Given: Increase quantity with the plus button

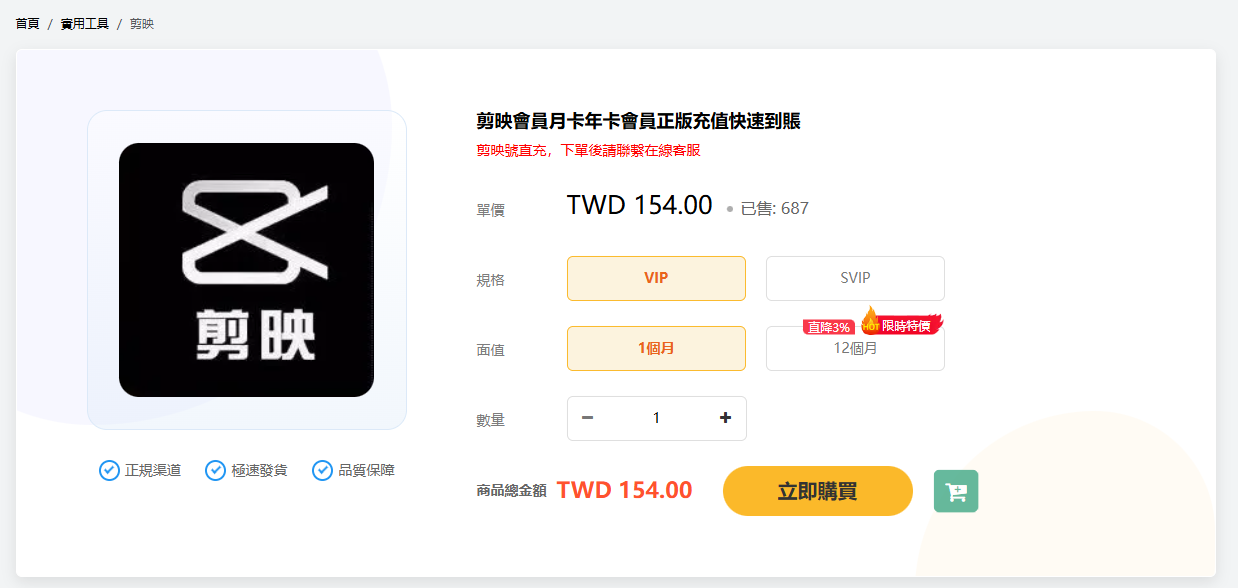Looking at the screenshot, I should (725, 418).
